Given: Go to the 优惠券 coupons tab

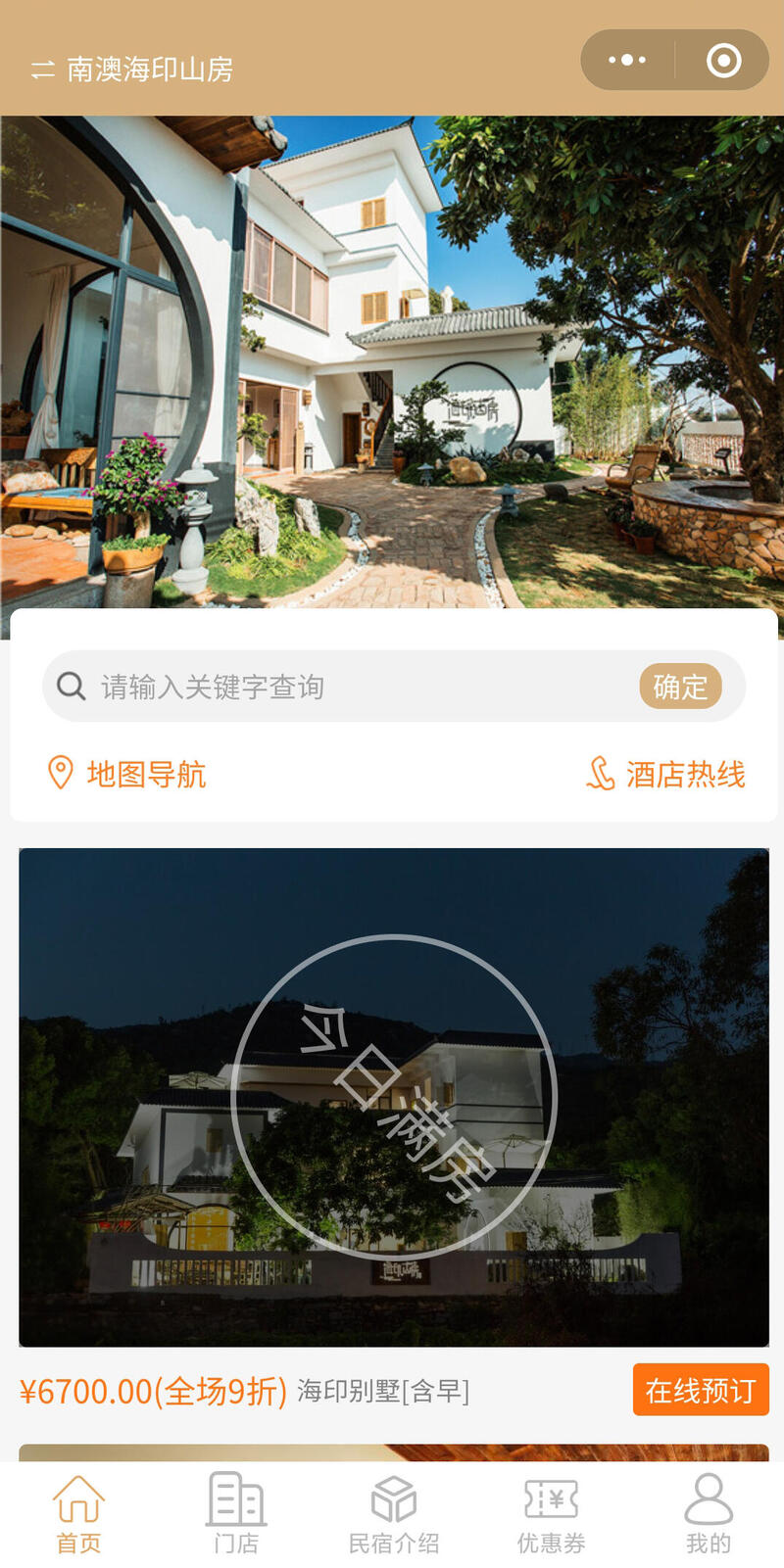Looking at the screenshot, I should (x=551, y=1513).
